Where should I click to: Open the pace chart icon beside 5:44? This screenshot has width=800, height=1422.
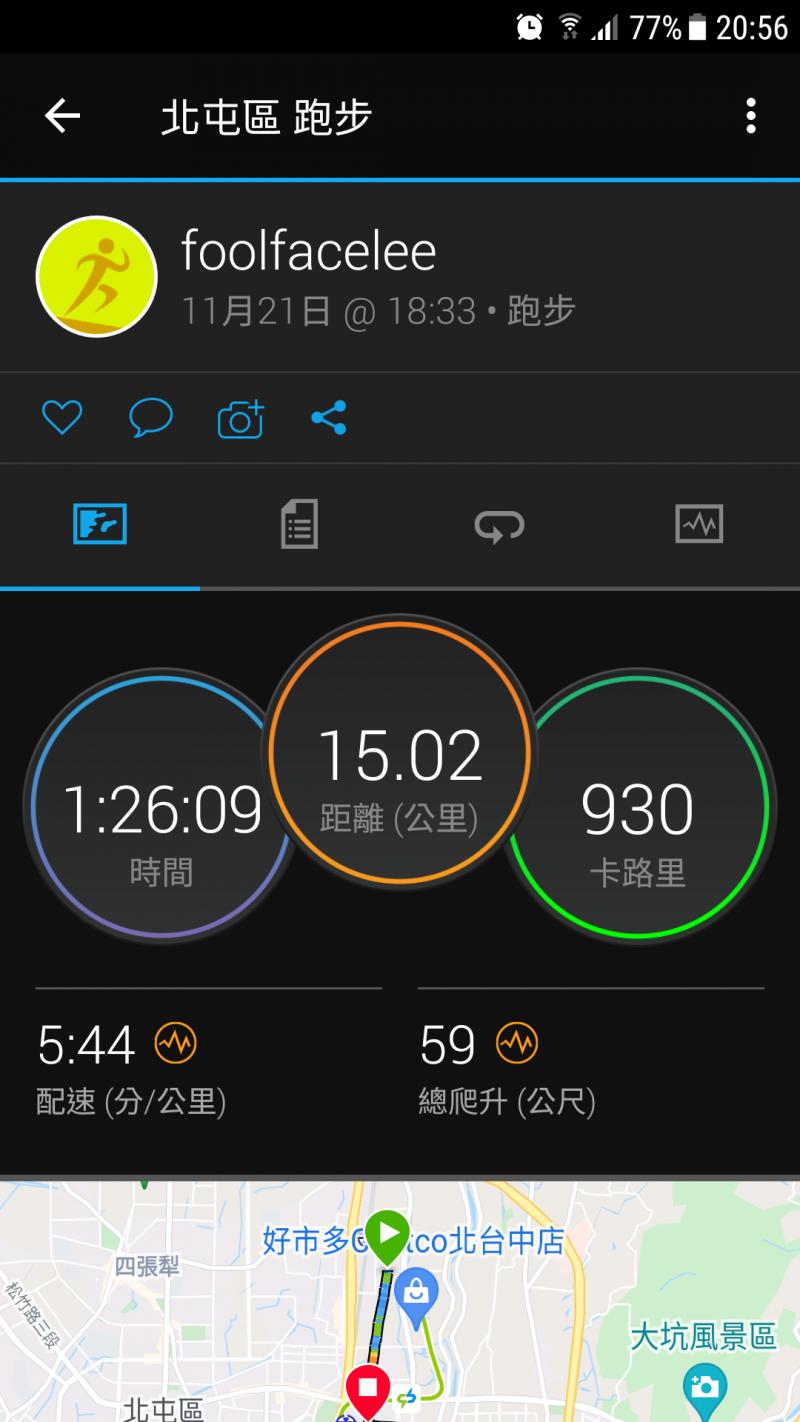[175, 1044]
